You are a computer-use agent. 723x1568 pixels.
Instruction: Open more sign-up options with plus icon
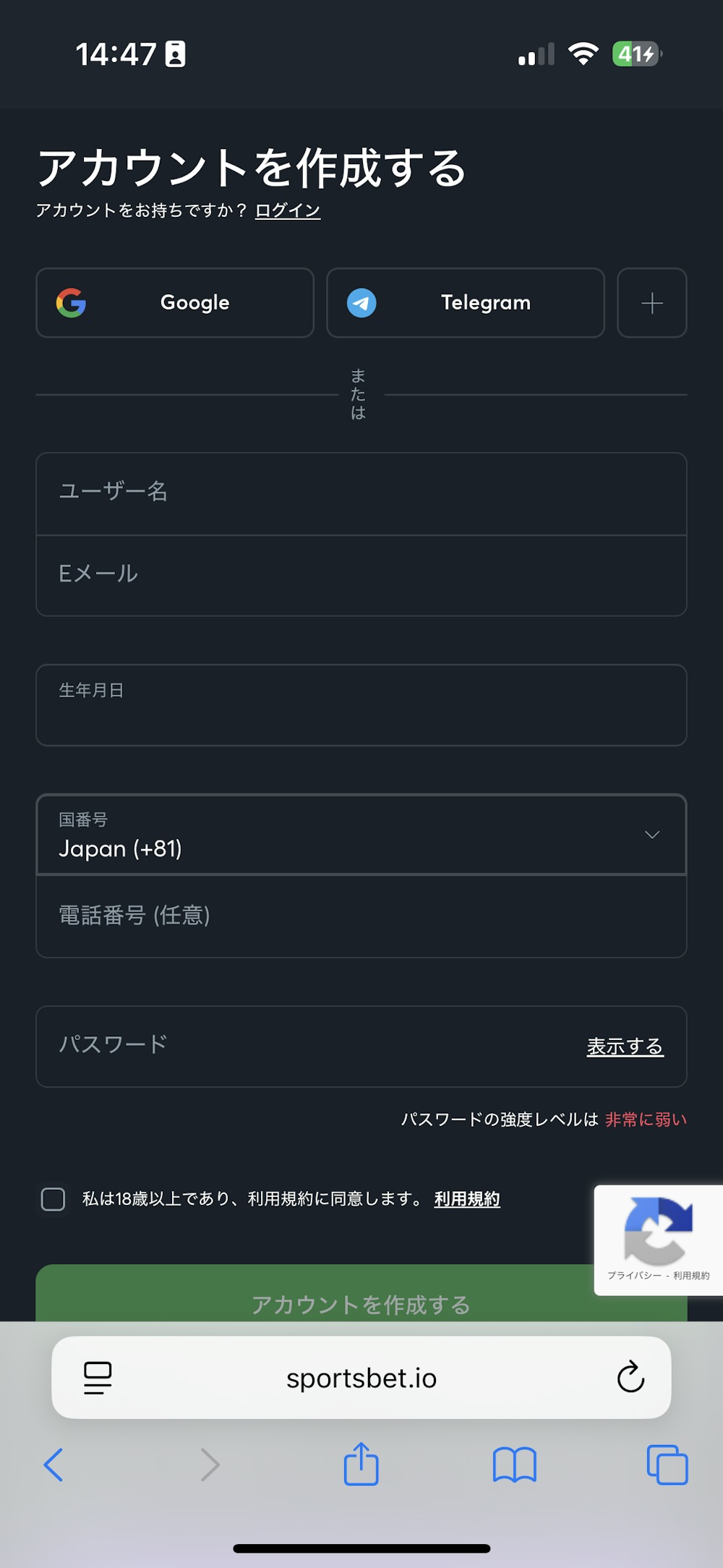click(651, 303)
